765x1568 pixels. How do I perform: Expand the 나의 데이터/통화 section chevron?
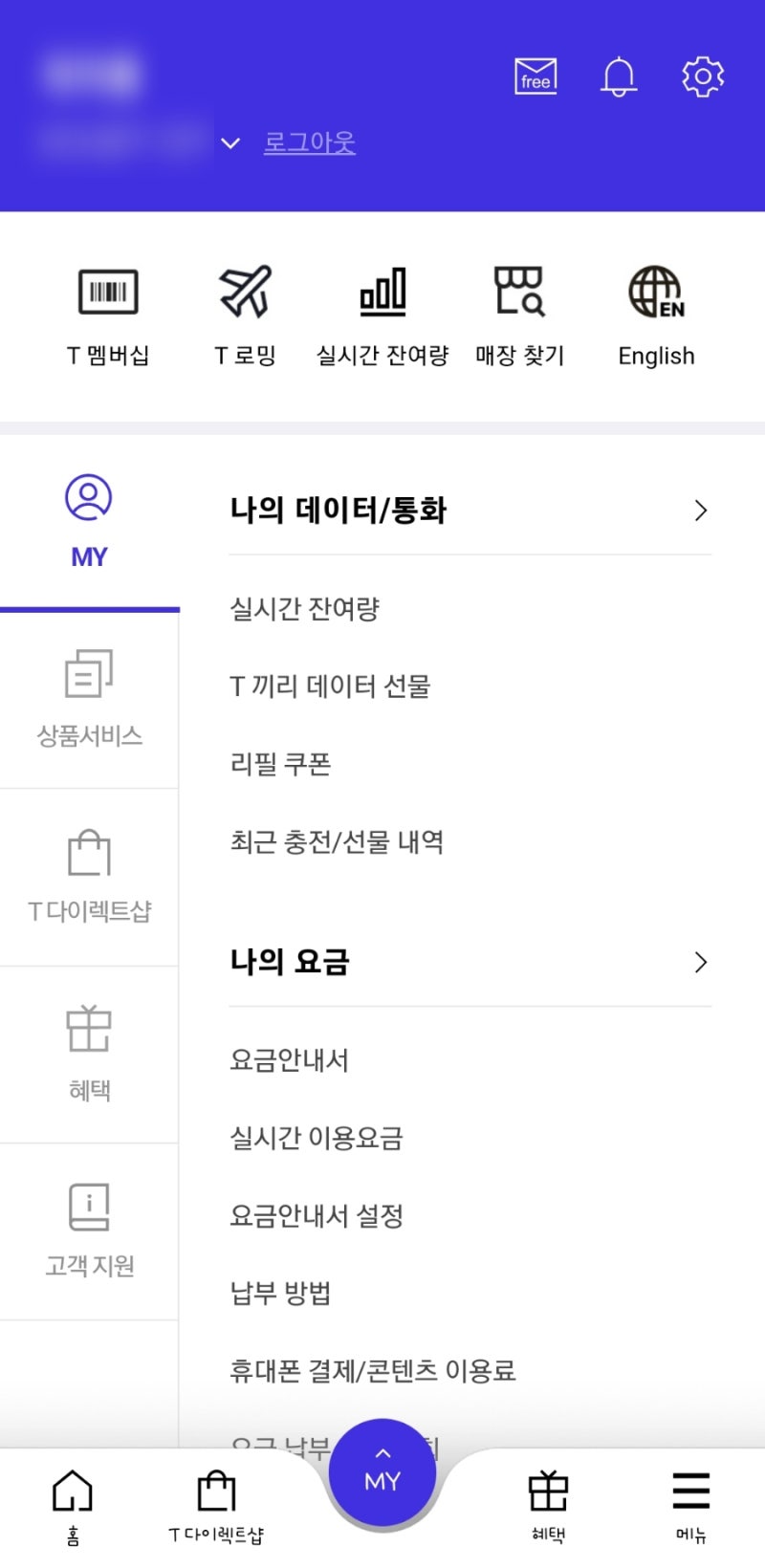701,511
